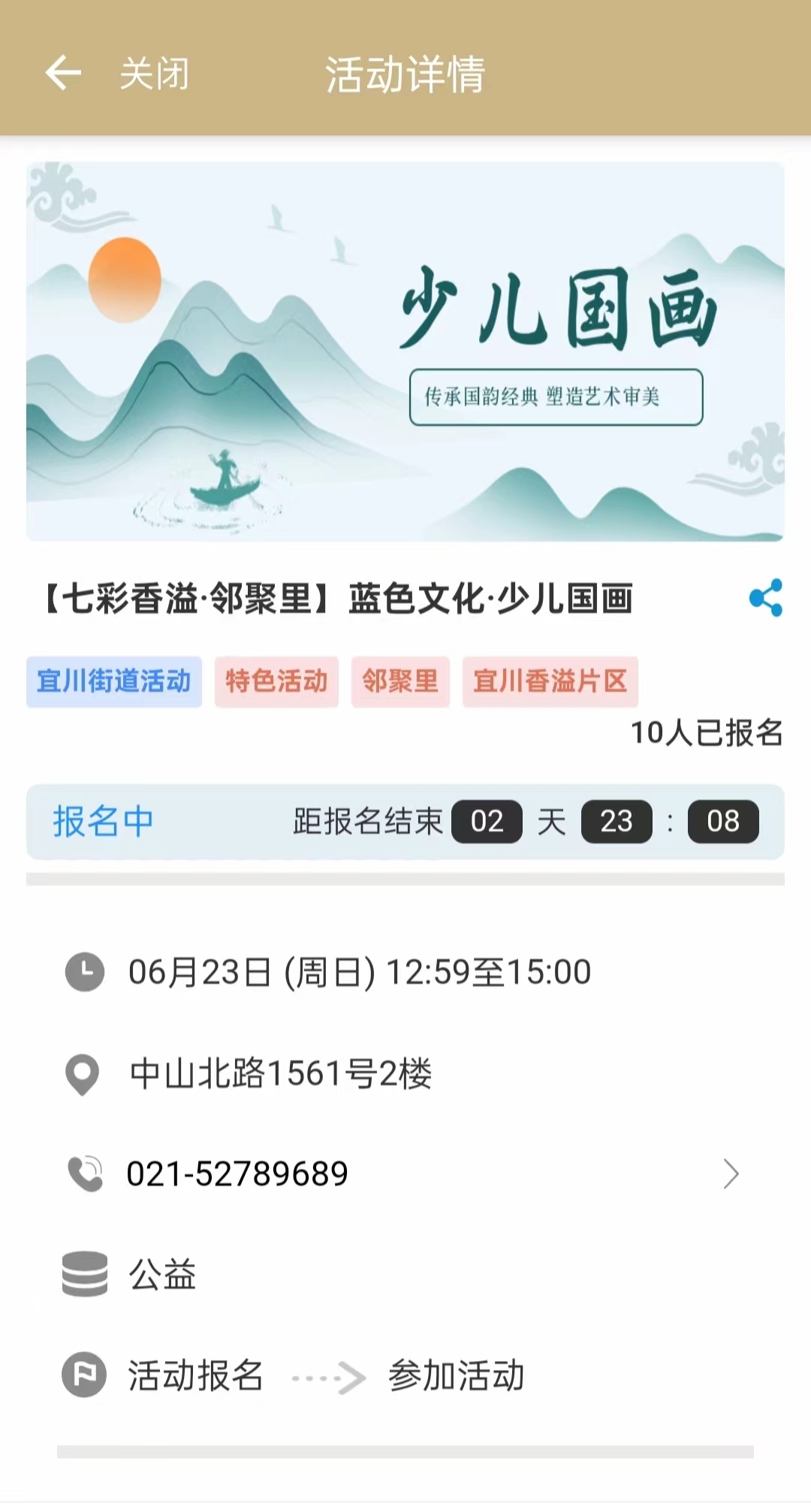Open the 邻聚里 tag
Screen dimensions: 811x1512
(x=400, y=681)
